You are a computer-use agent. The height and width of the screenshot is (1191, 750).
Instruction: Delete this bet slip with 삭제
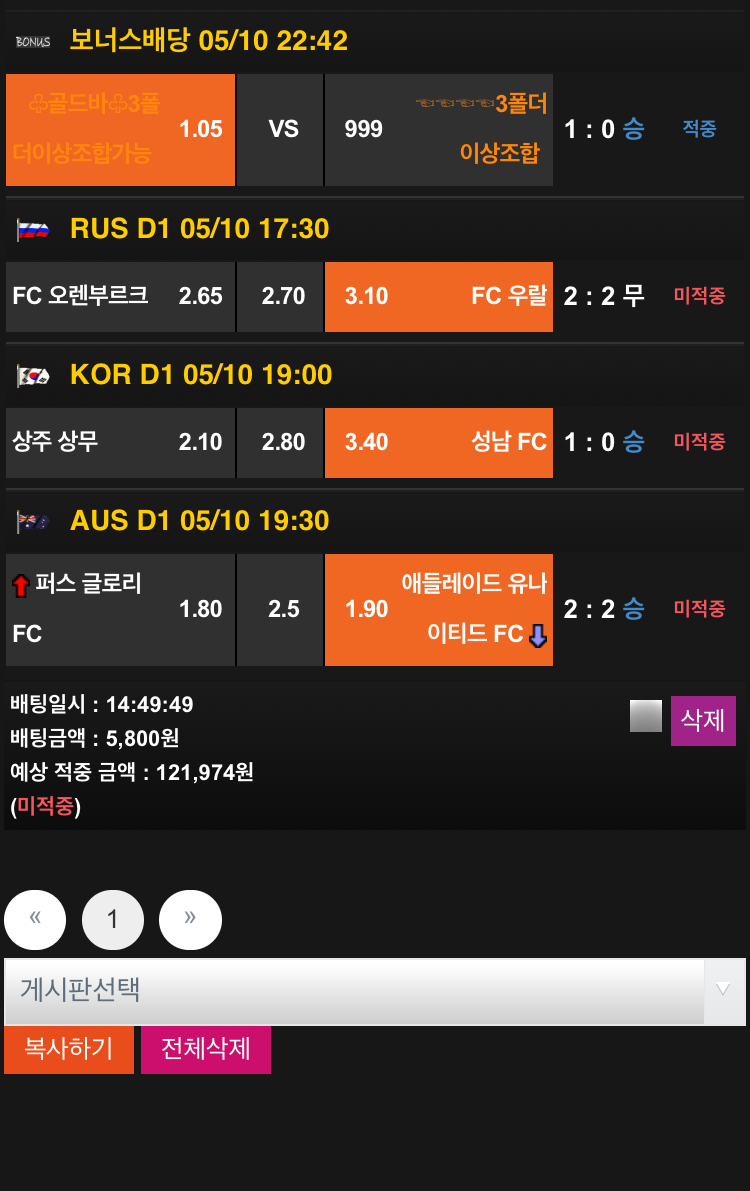click(703, 720)
